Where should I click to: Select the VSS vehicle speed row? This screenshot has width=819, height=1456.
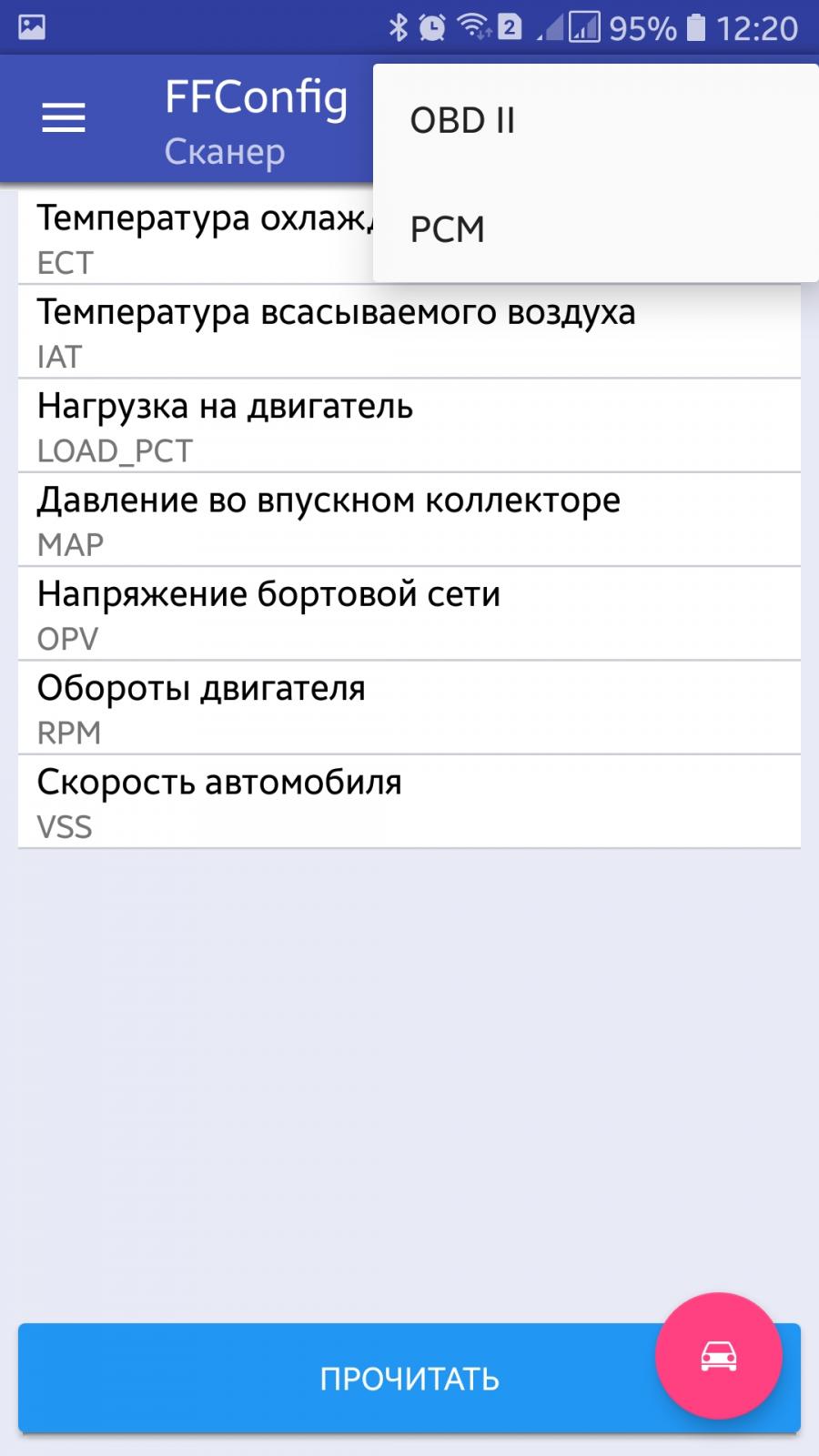[409, 801]
